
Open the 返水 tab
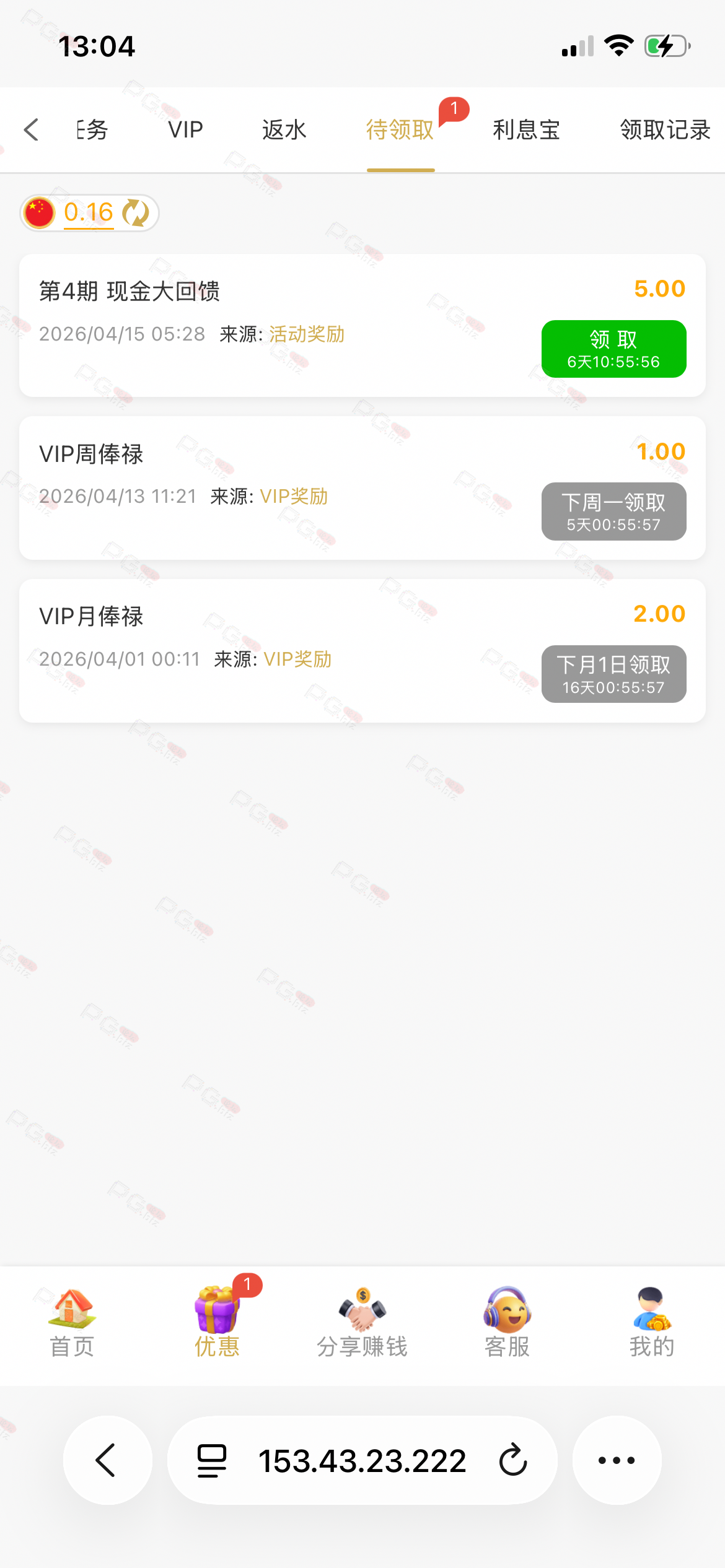284,130
